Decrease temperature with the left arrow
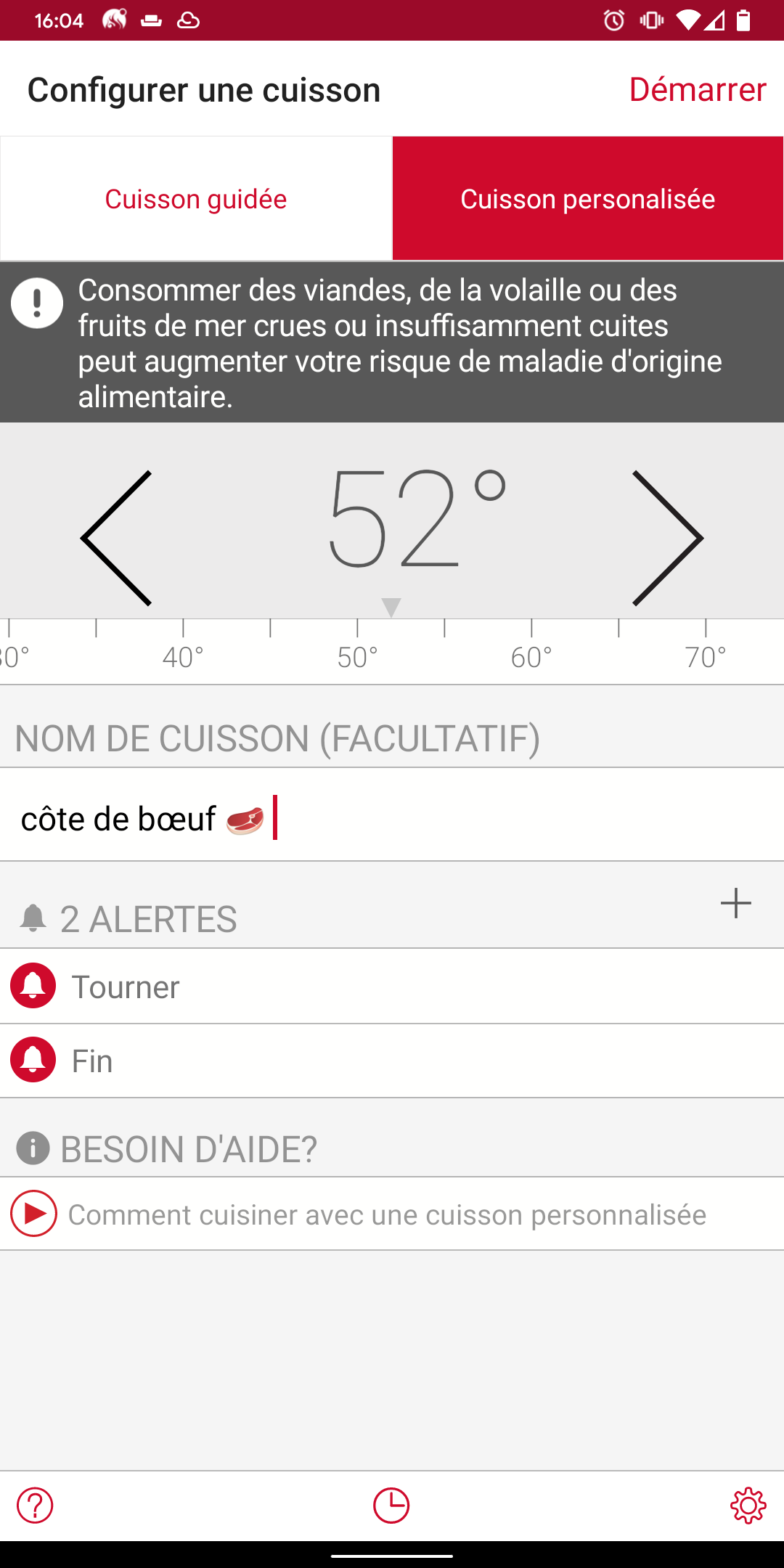 116,538
